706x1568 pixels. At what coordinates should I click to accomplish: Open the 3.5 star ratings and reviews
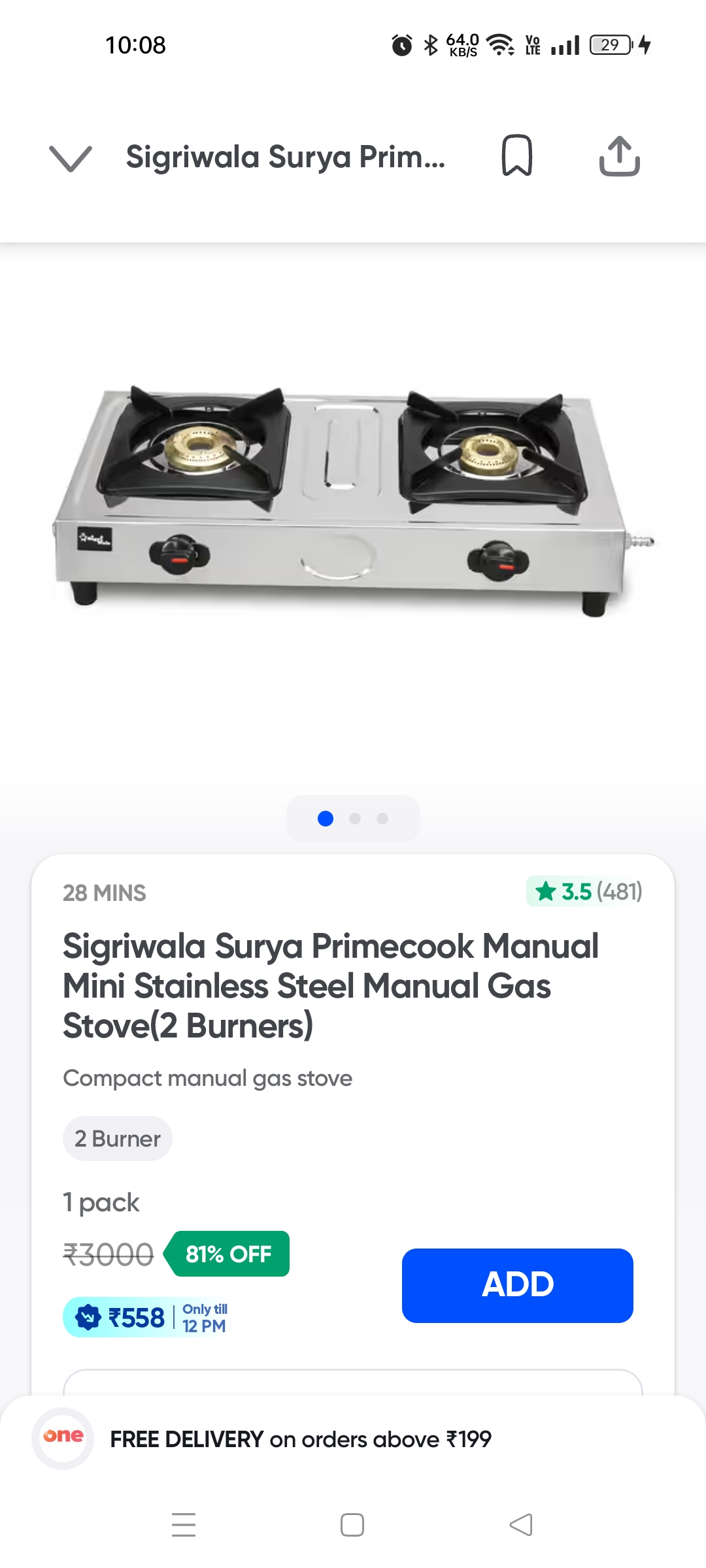[585, 891]
